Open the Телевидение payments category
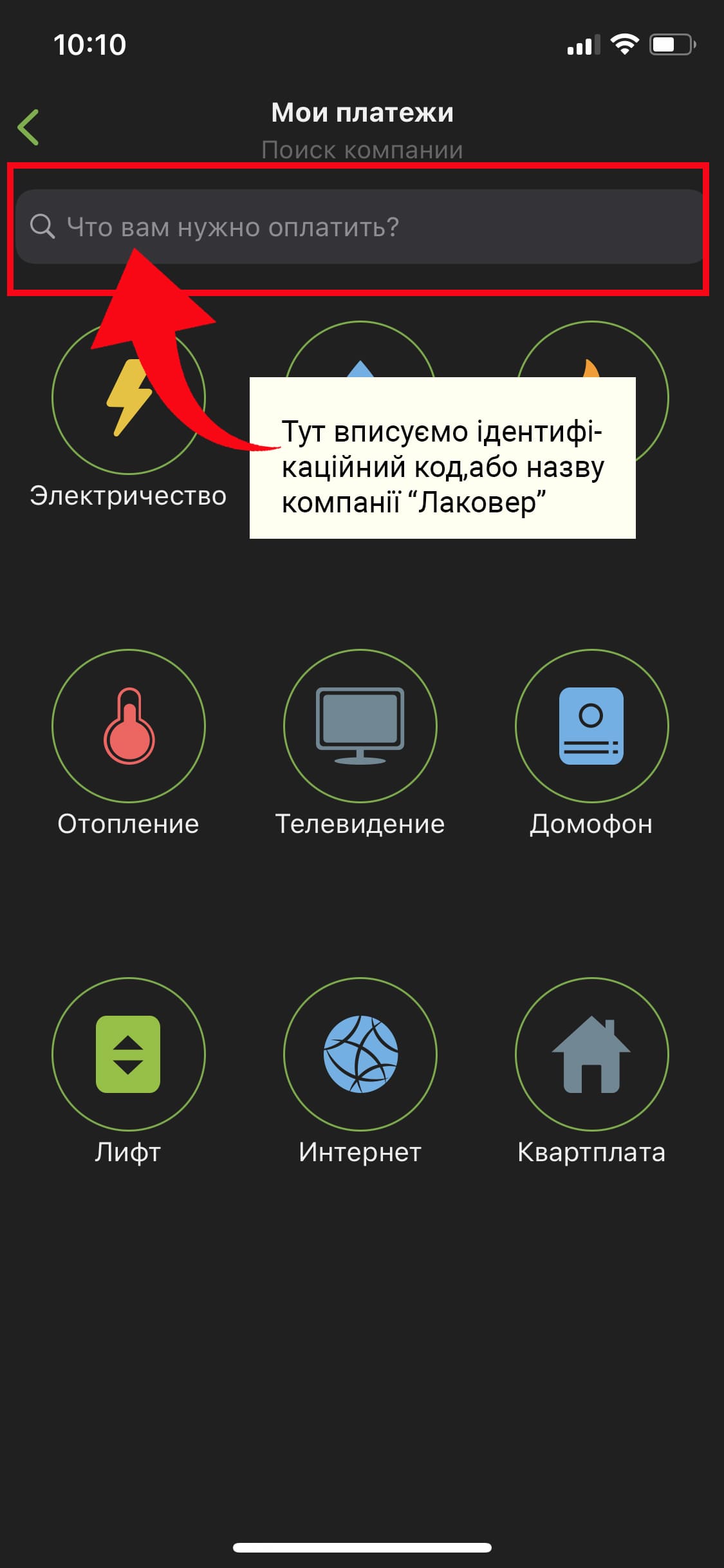 coord(360,726)
